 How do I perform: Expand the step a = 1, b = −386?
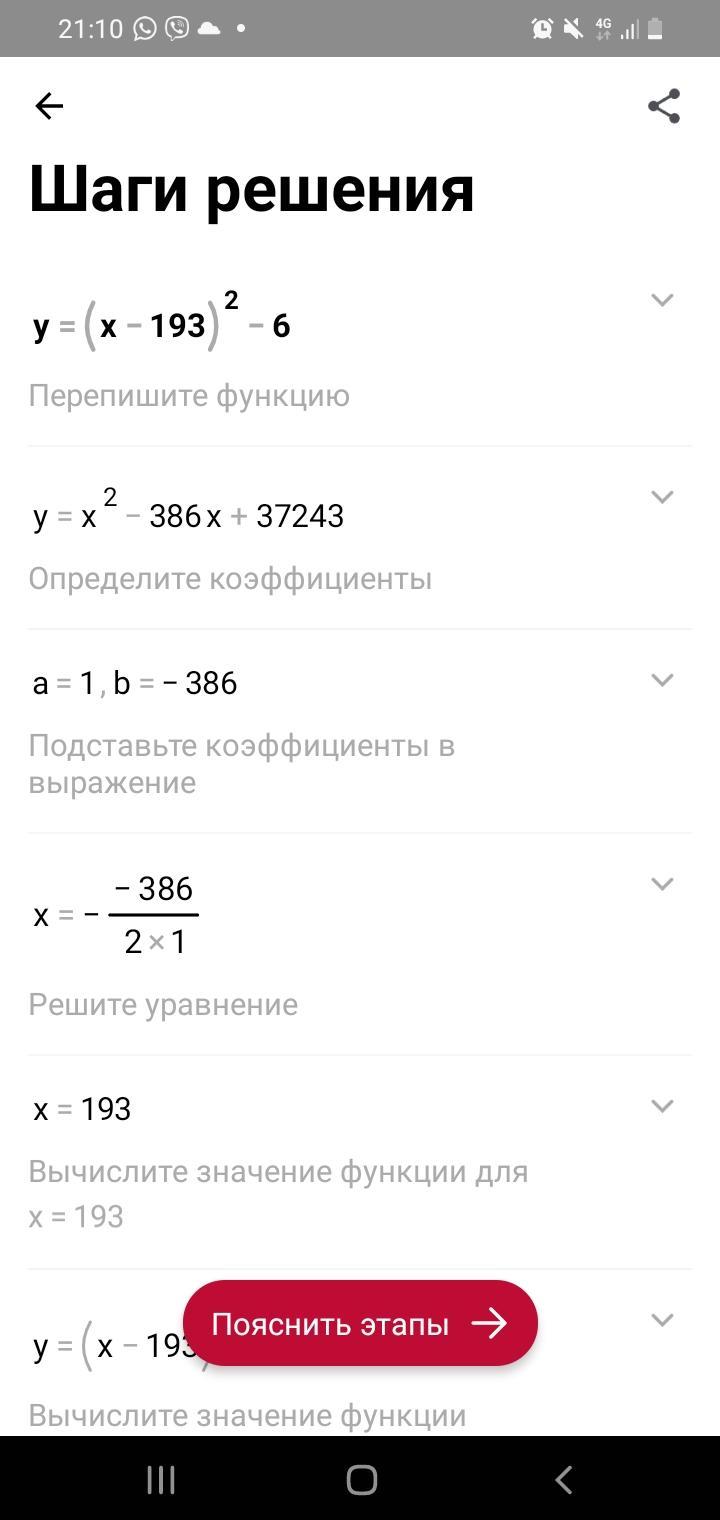pos(662,680)
